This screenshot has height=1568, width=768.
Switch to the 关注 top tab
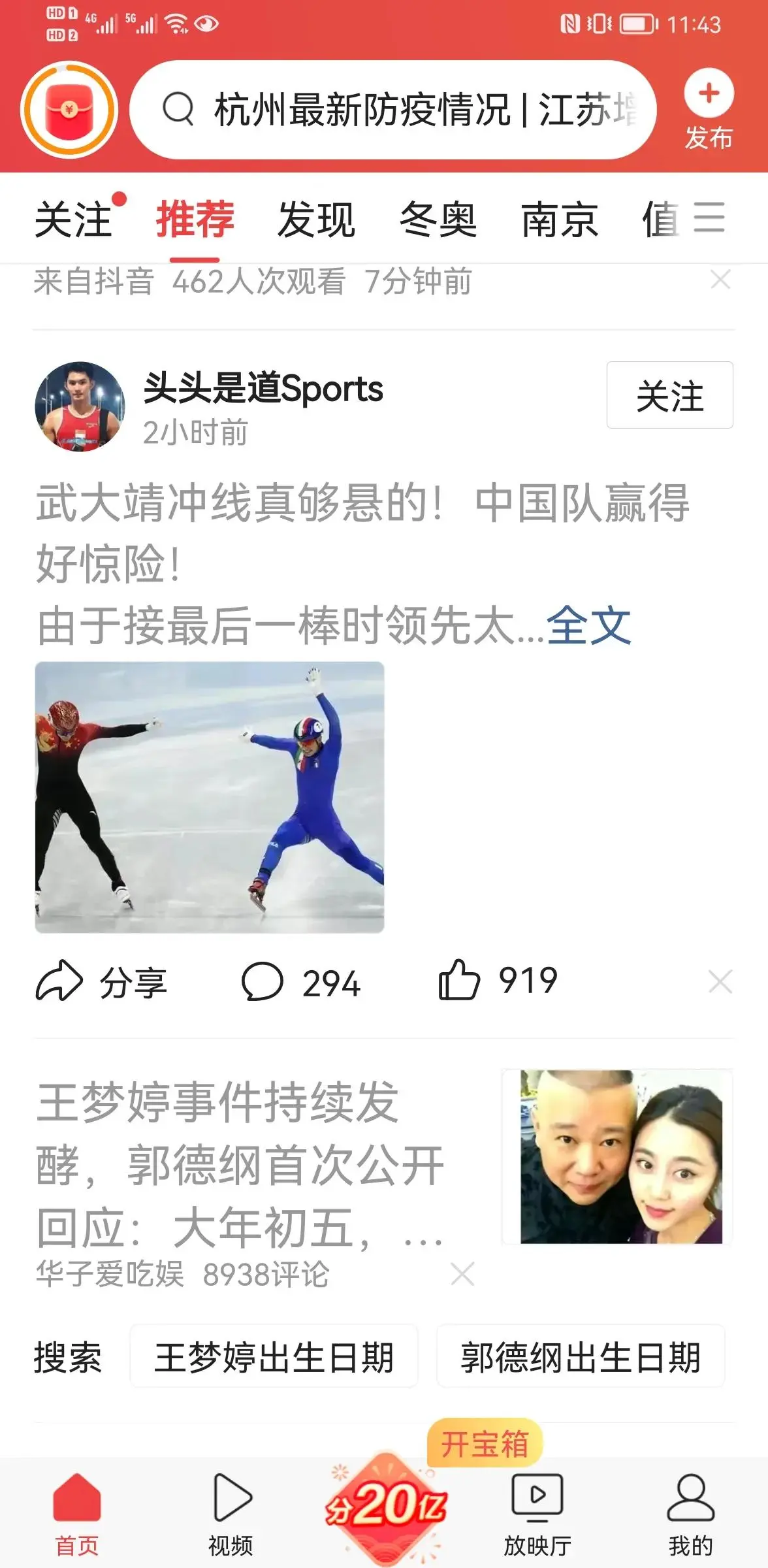pos(73,220)
